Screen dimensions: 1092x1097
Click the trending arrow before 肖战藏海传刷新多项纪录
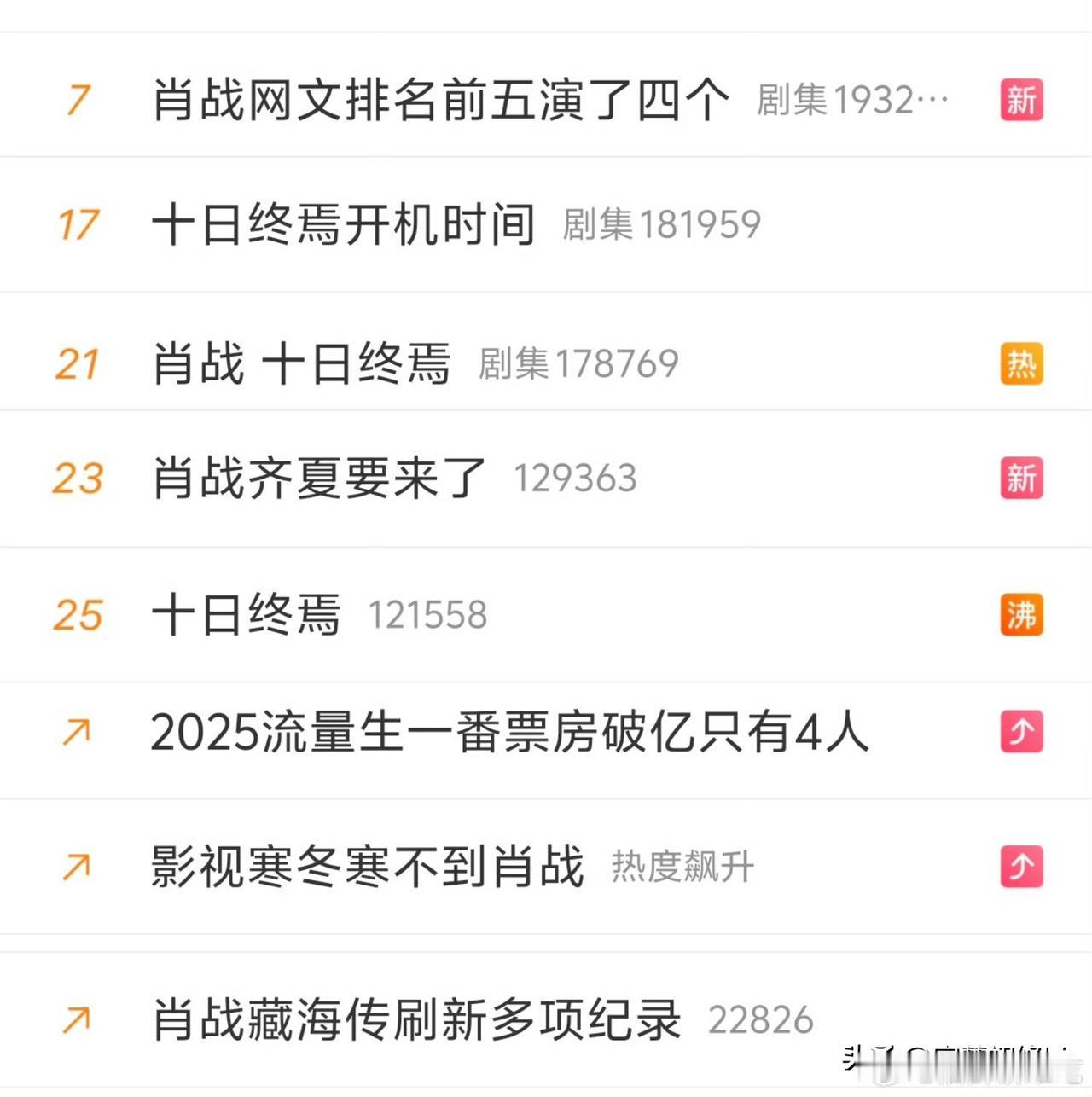(x=77, y=1016)
